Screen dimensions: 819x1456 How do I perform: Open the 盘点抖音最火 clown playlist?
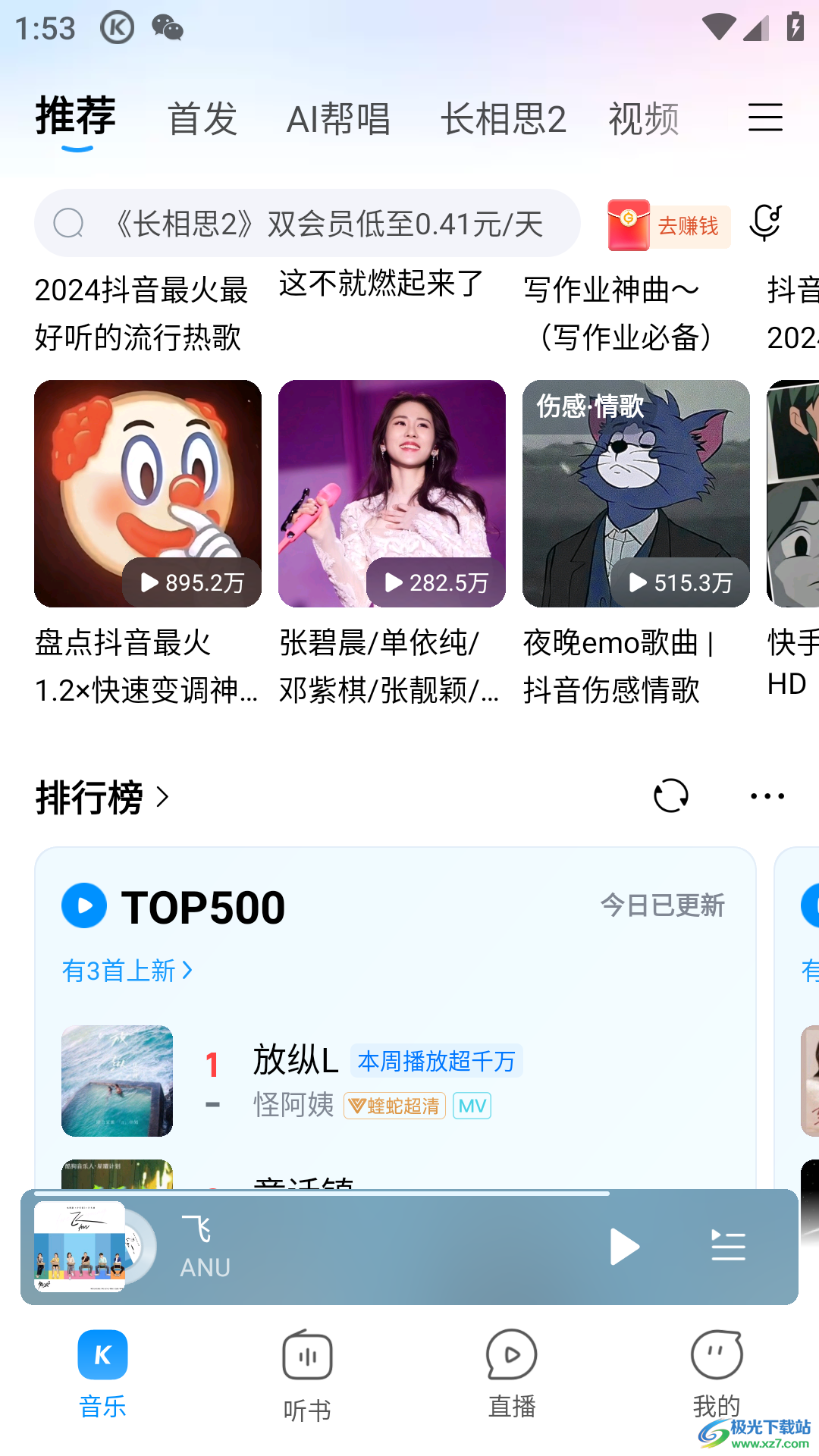pos(148,494)
